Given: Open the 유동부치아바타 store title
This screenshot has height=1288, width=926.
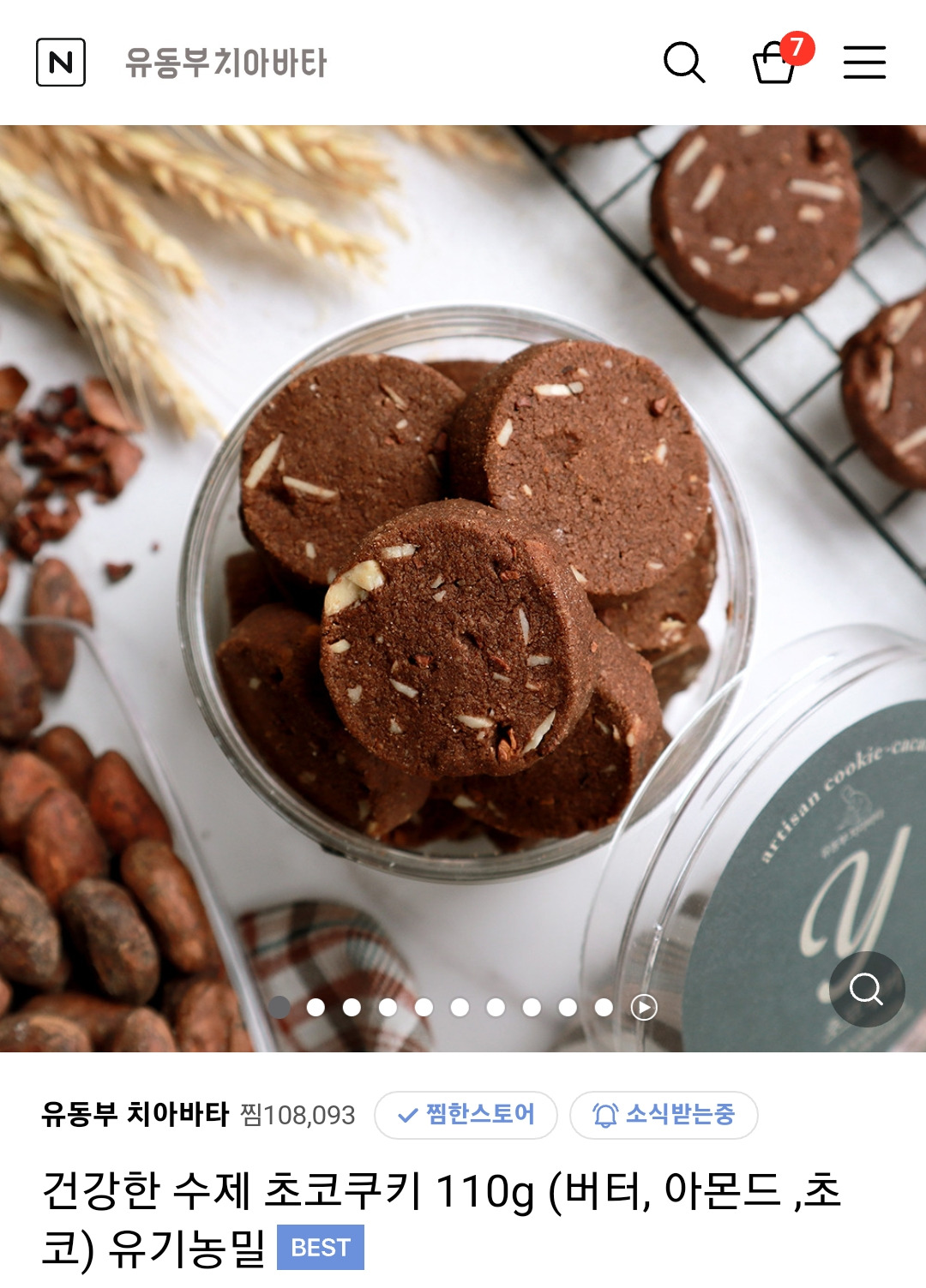Looking at the screenshot, I should point(226,63).
